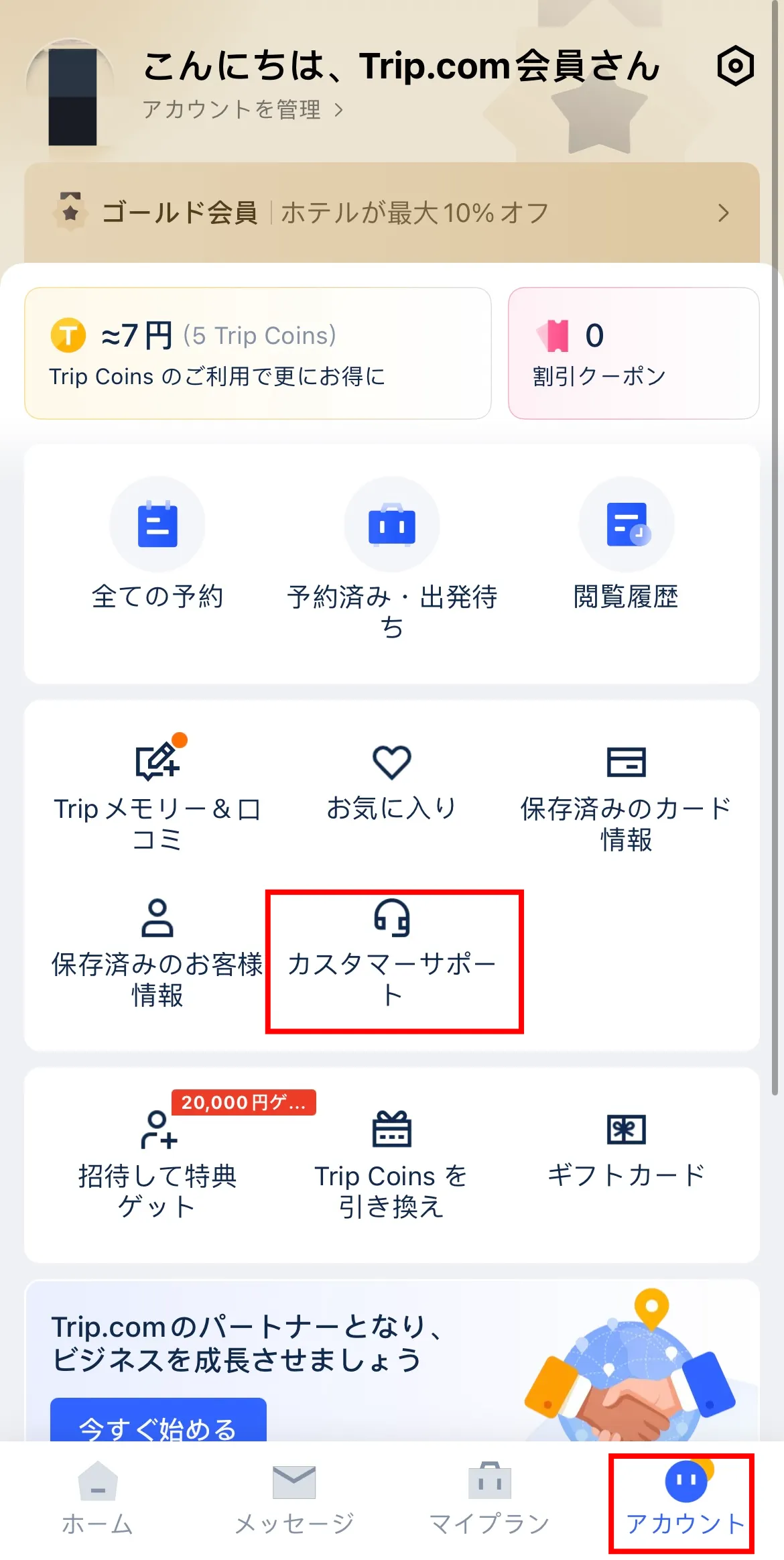
Task: Open Tripメモリー＆口コミ review icon
Action: [157, 761]
